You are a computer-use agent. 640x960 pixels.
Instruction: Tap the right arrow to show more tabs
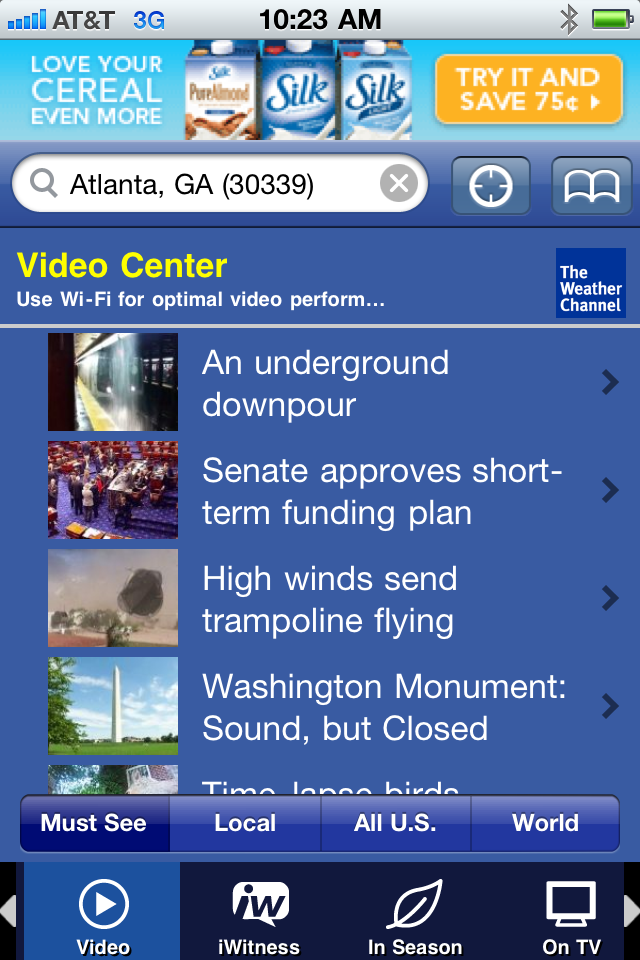point(631,911)
